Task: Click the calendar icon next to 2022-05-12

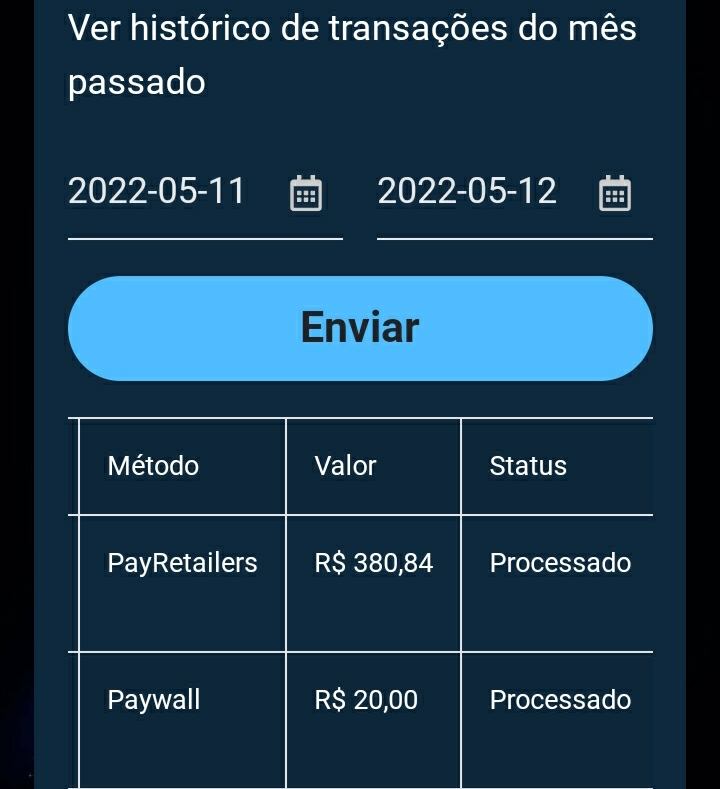Action: click(617, 193)
